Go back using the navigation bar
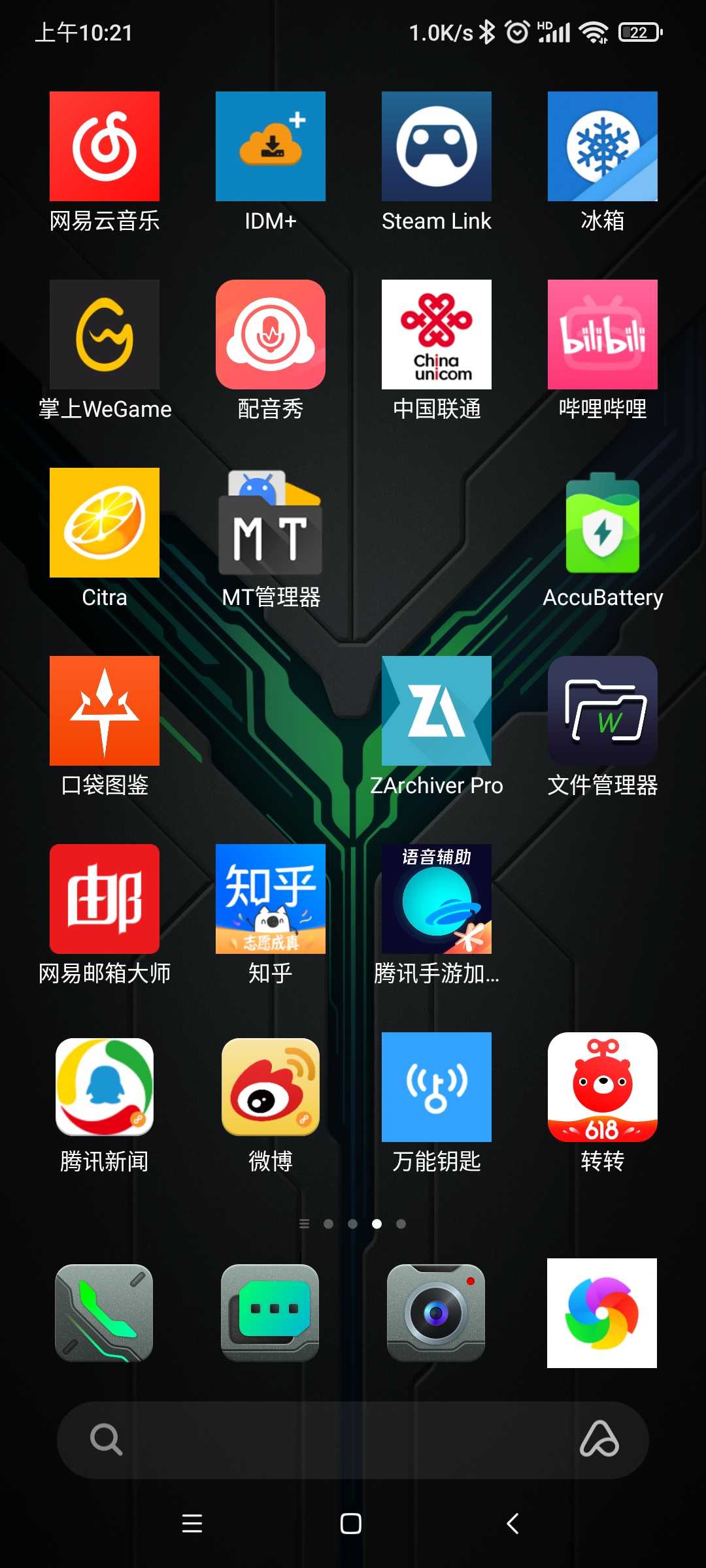 (x=513, y=1524)
